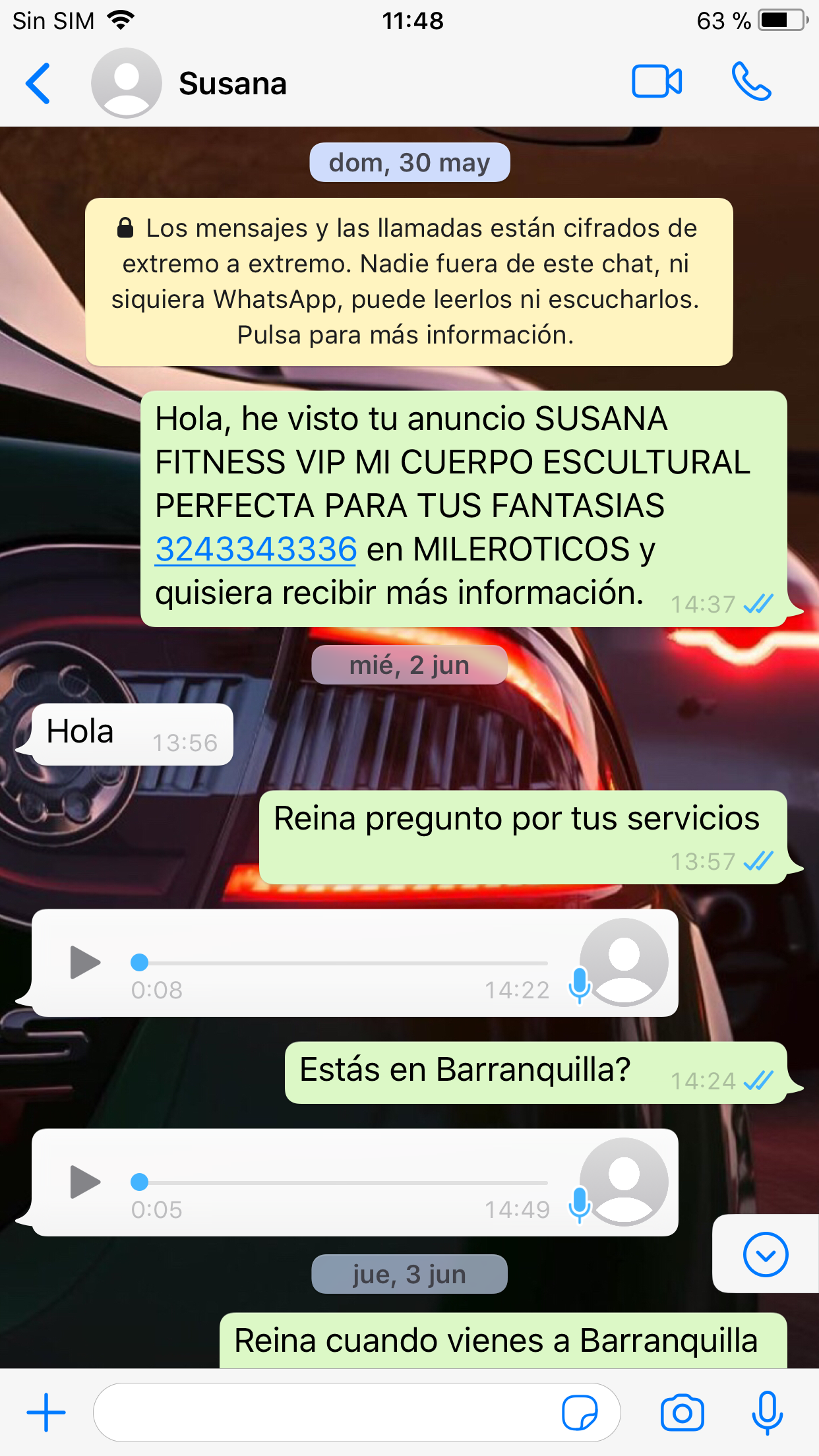Tap the phone number link 3243343336
The width and height of the screenshot is (819, 1456).
pyautogui.click(x=256, y=549)
